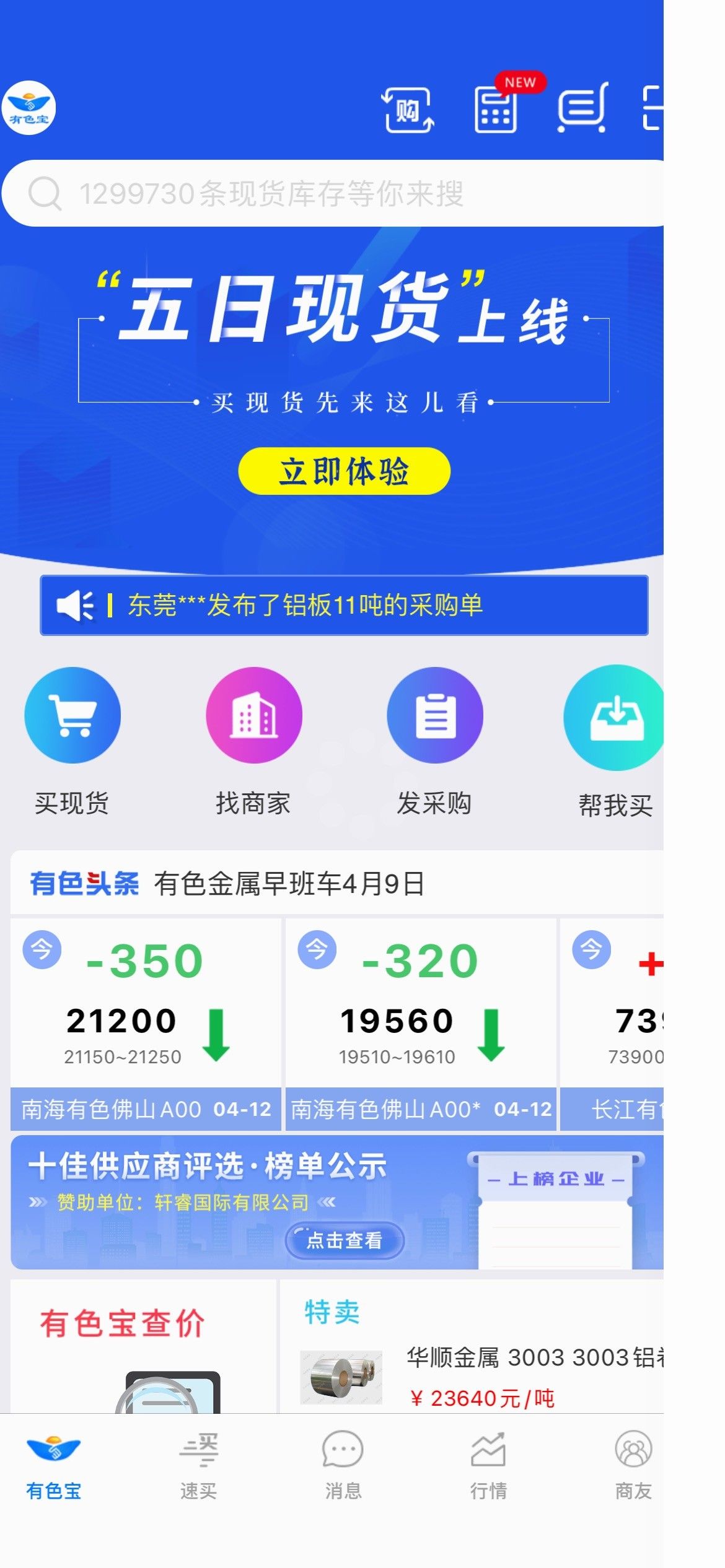Tap 点击查看 on the supplier ranking banner

pyautogui.click(x=345, y=1240)
